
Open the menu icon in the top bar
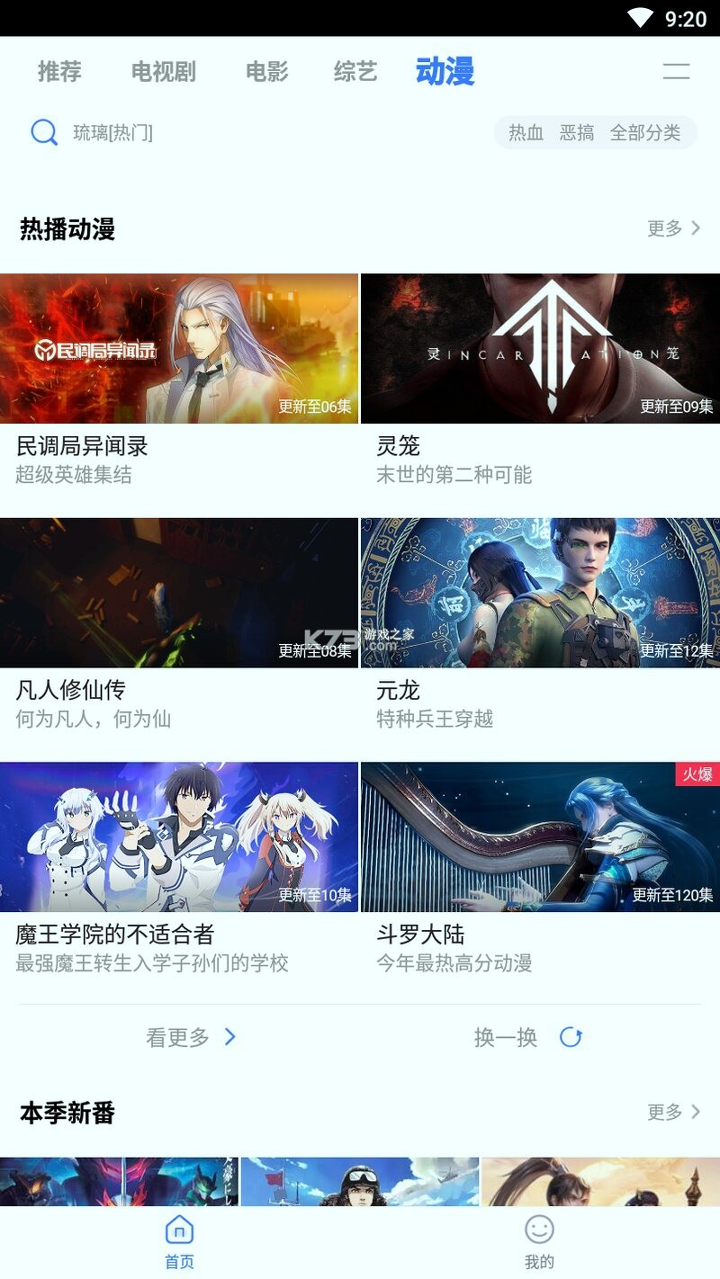676,71
